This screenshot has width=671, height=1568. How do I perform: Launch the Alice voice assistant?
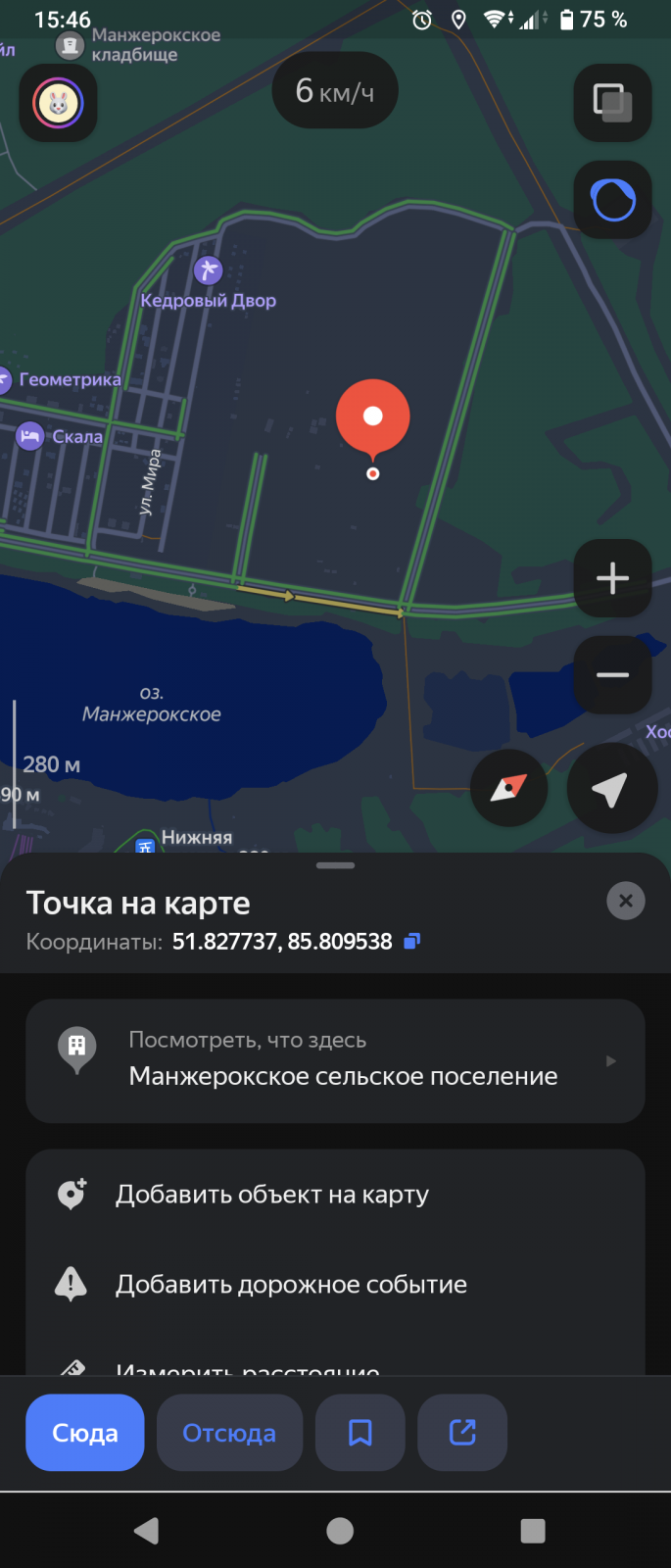click(x=613, y=201)
